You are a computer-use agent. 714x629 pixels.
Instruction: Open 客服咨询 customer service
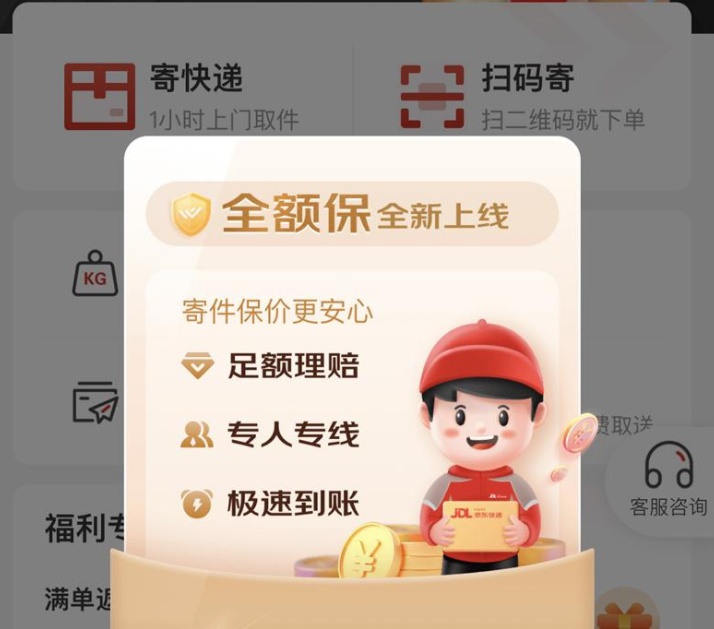pos(668,482)
